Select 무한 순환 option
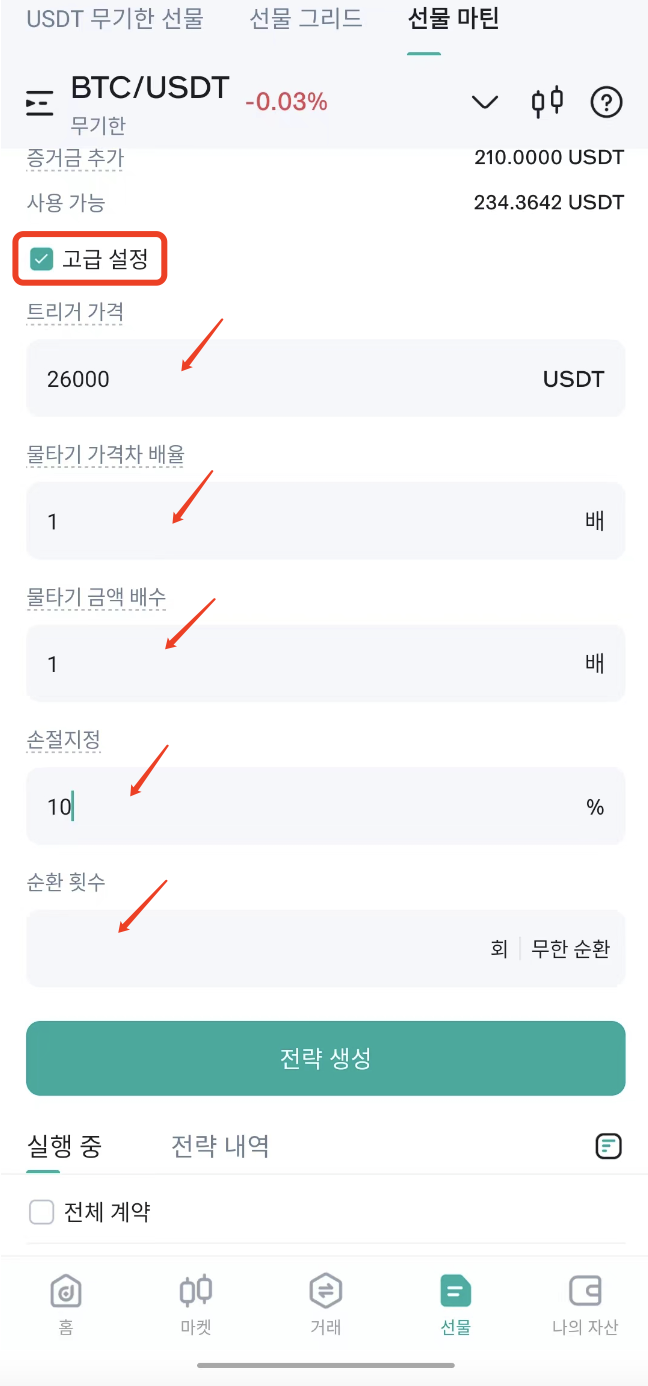 click(571, 949)
